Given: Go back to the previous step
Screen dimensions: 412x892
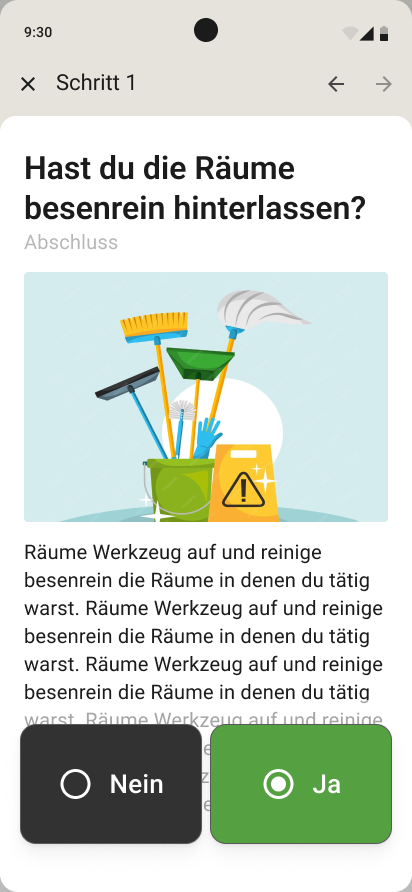Looking at the screenshot, I should (336, 84).
